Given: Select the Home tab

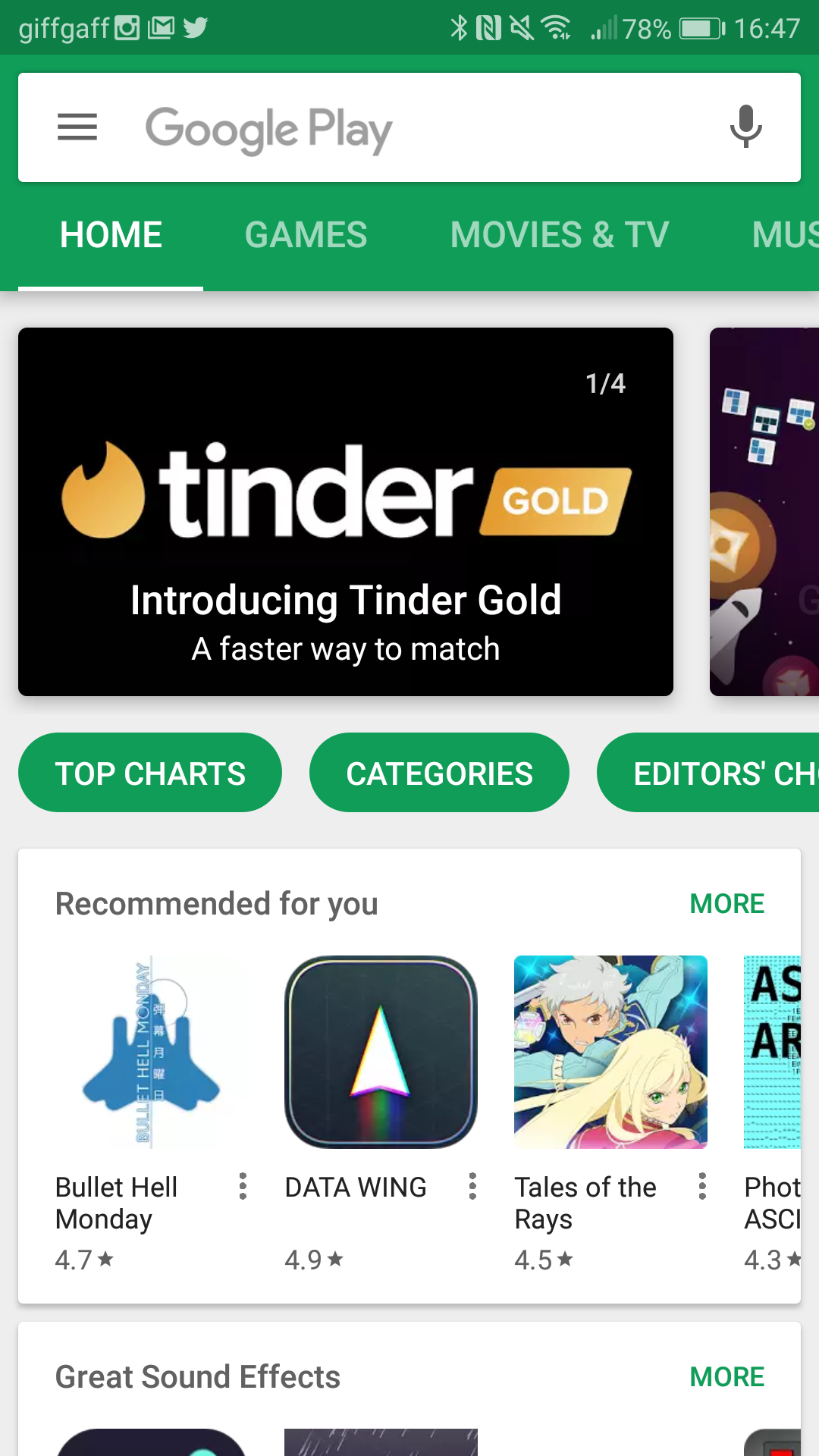Looking at the screenshot, I should (x=111, y=235).
